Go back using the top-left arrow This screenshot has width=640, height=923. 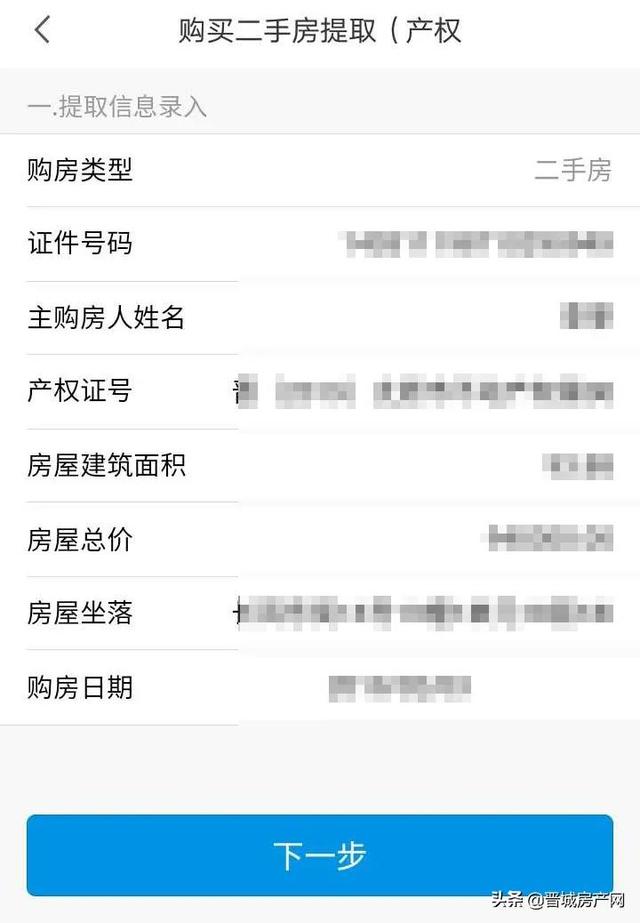point(41,30)
